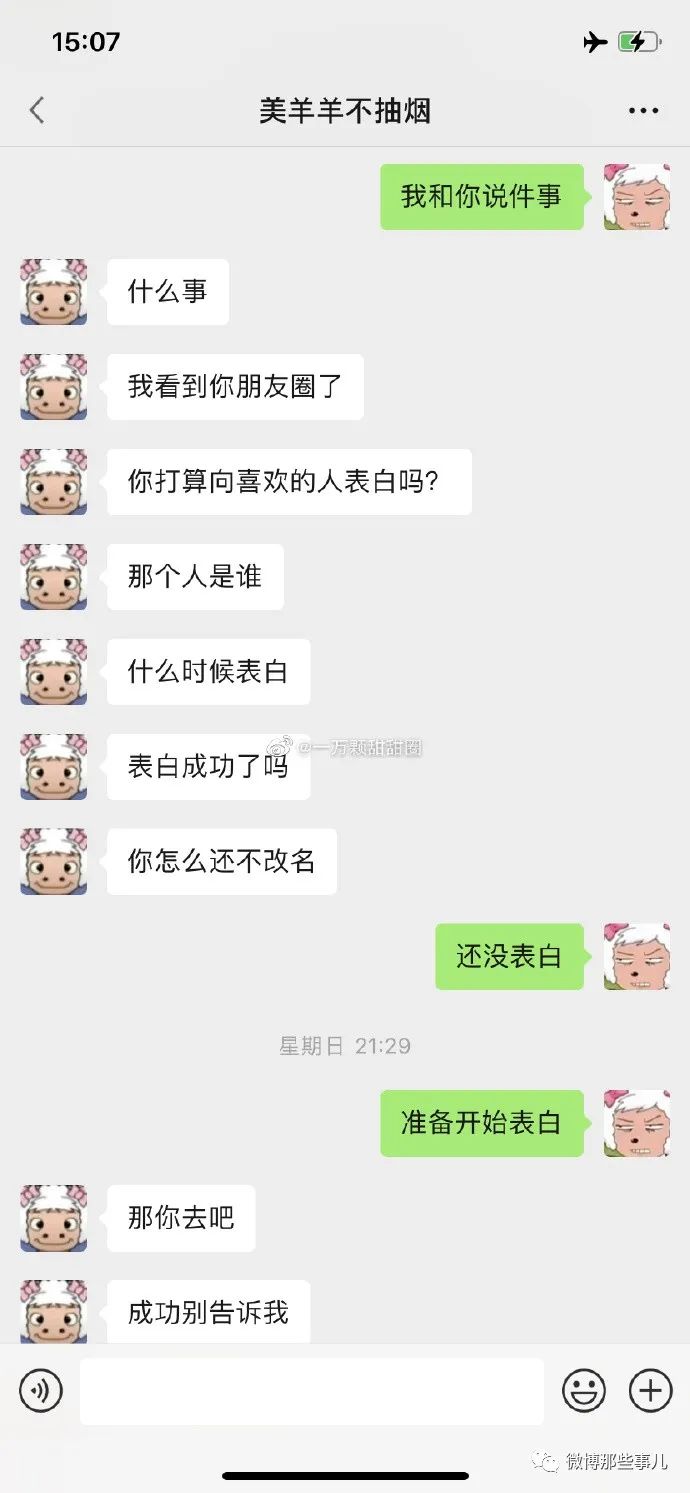Open the plus attachments menu
Image resolution: width=690 pixels, height=1493 pixels.
click(650, 1390)
